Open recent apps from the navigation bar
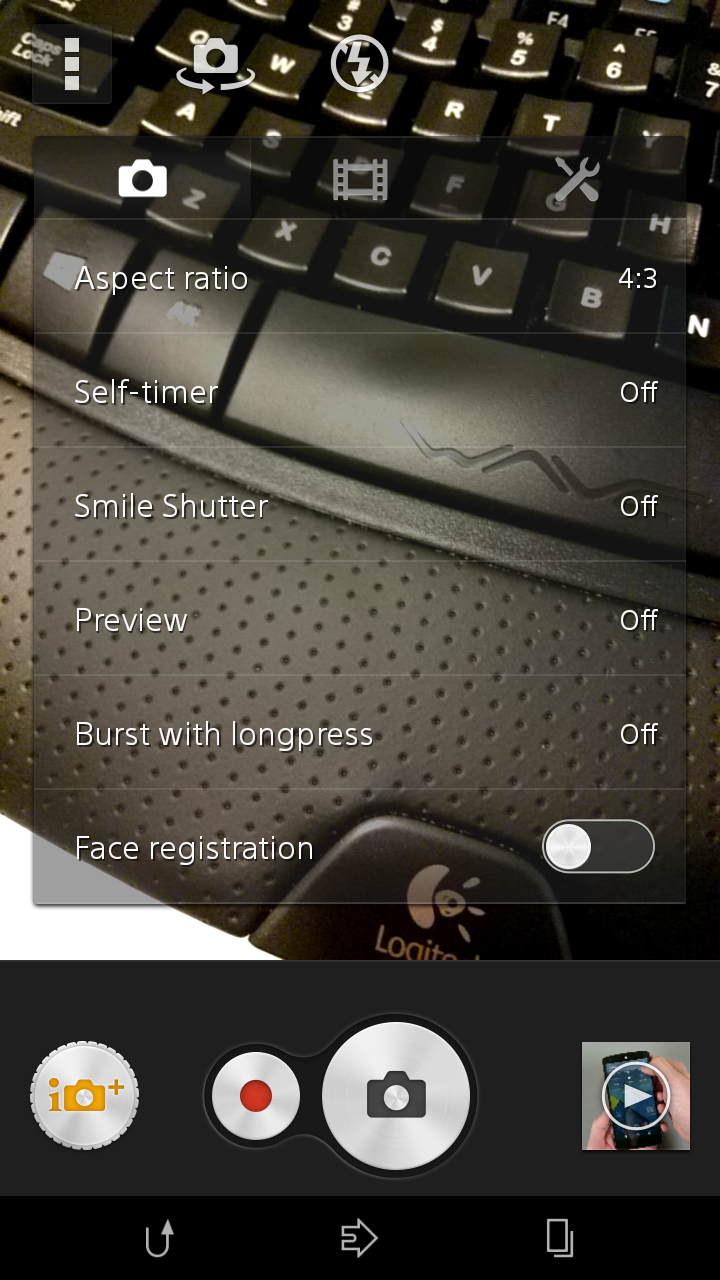Viewport: 720px width, 1280px height. point(560,1238)
